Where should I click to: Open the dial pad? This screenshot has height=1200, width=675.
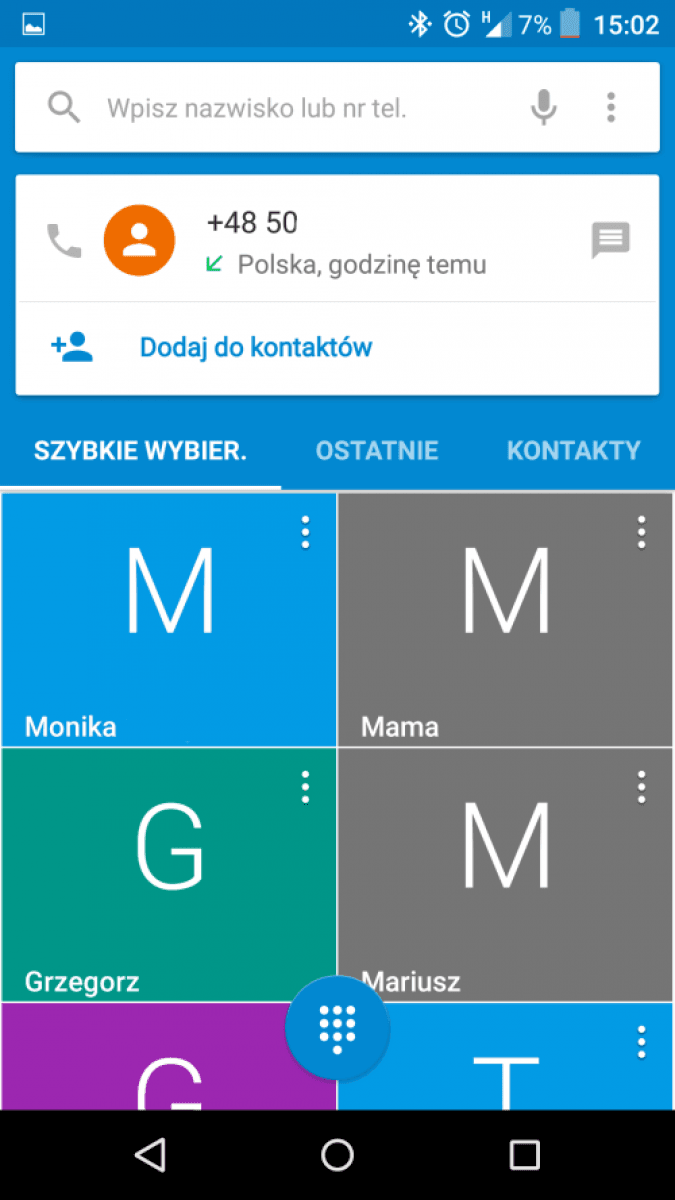(x=337, y=1027)
